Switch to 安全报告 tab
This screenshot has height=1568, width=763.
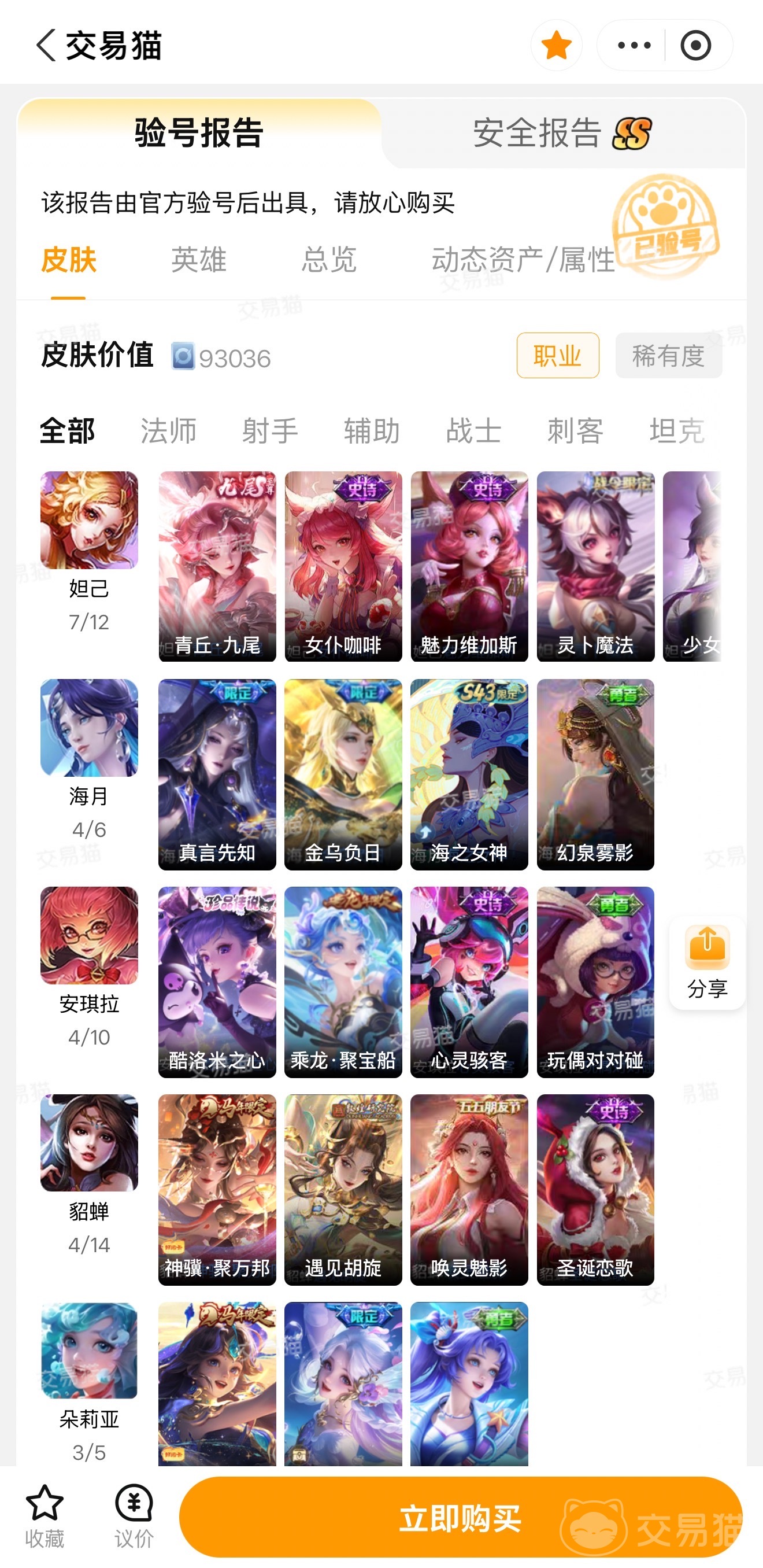point(563,132)
